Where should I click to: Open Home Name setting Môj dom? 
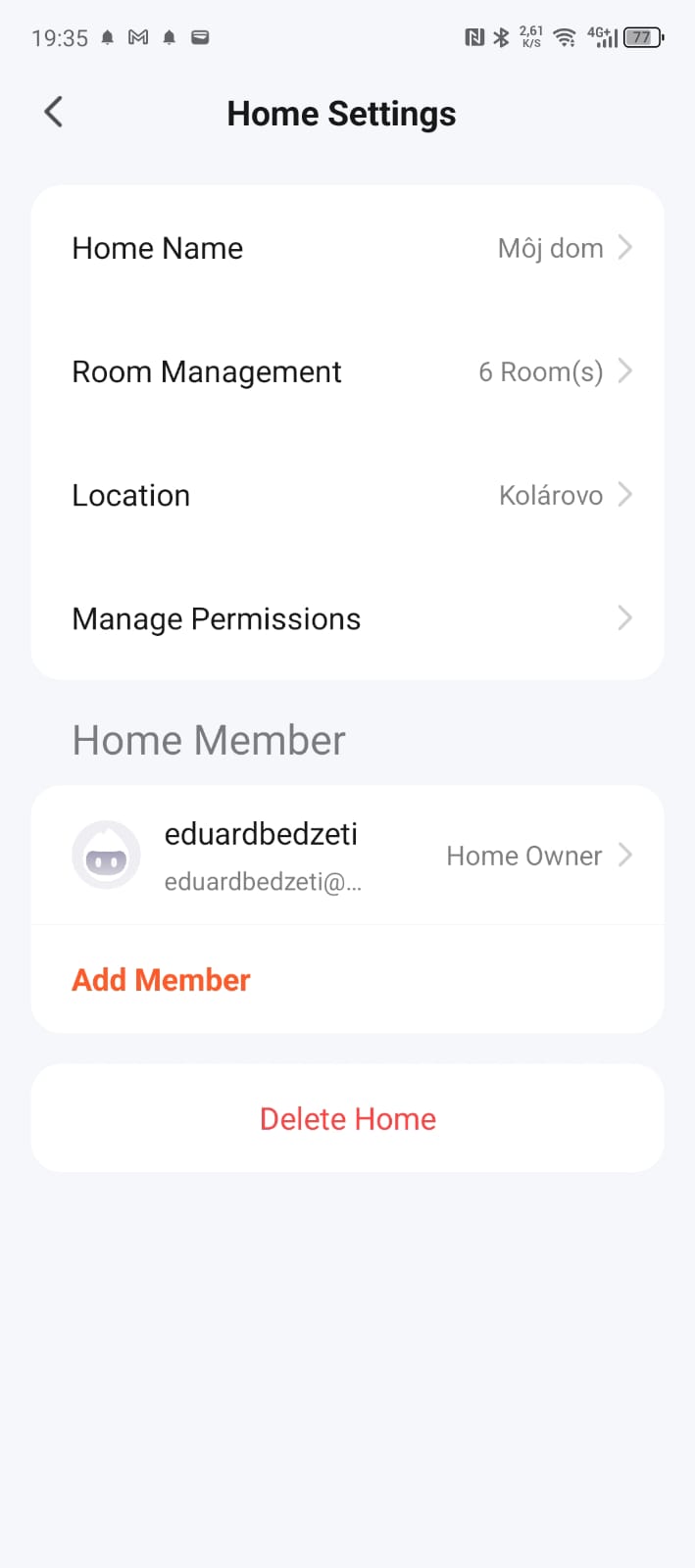[x=348, y=248]
